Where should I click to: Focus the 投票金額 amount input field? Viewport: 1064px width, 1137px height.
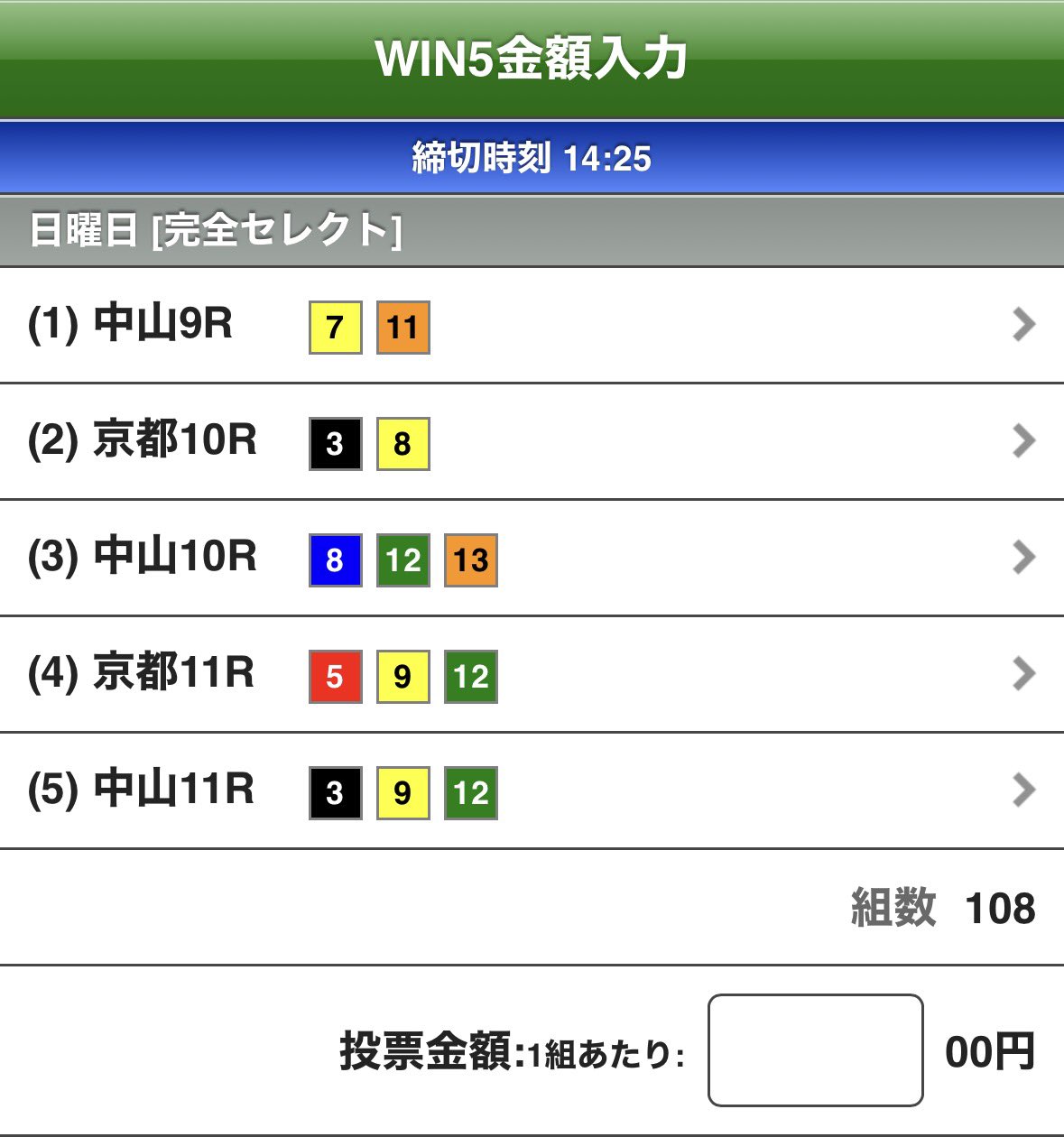pos(815,1050)
